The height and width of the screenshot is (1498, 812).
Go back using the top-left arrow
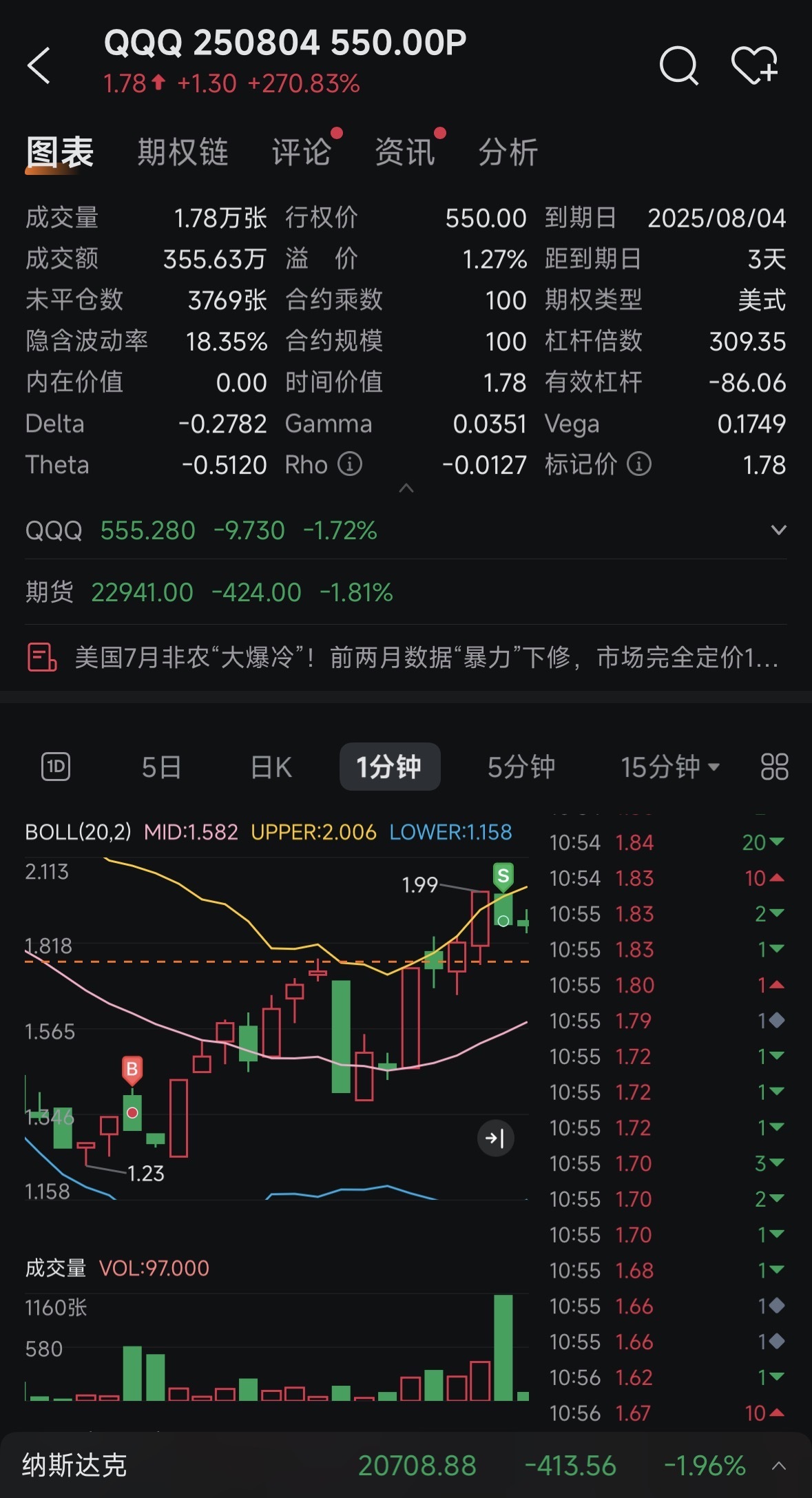[39, 65]
